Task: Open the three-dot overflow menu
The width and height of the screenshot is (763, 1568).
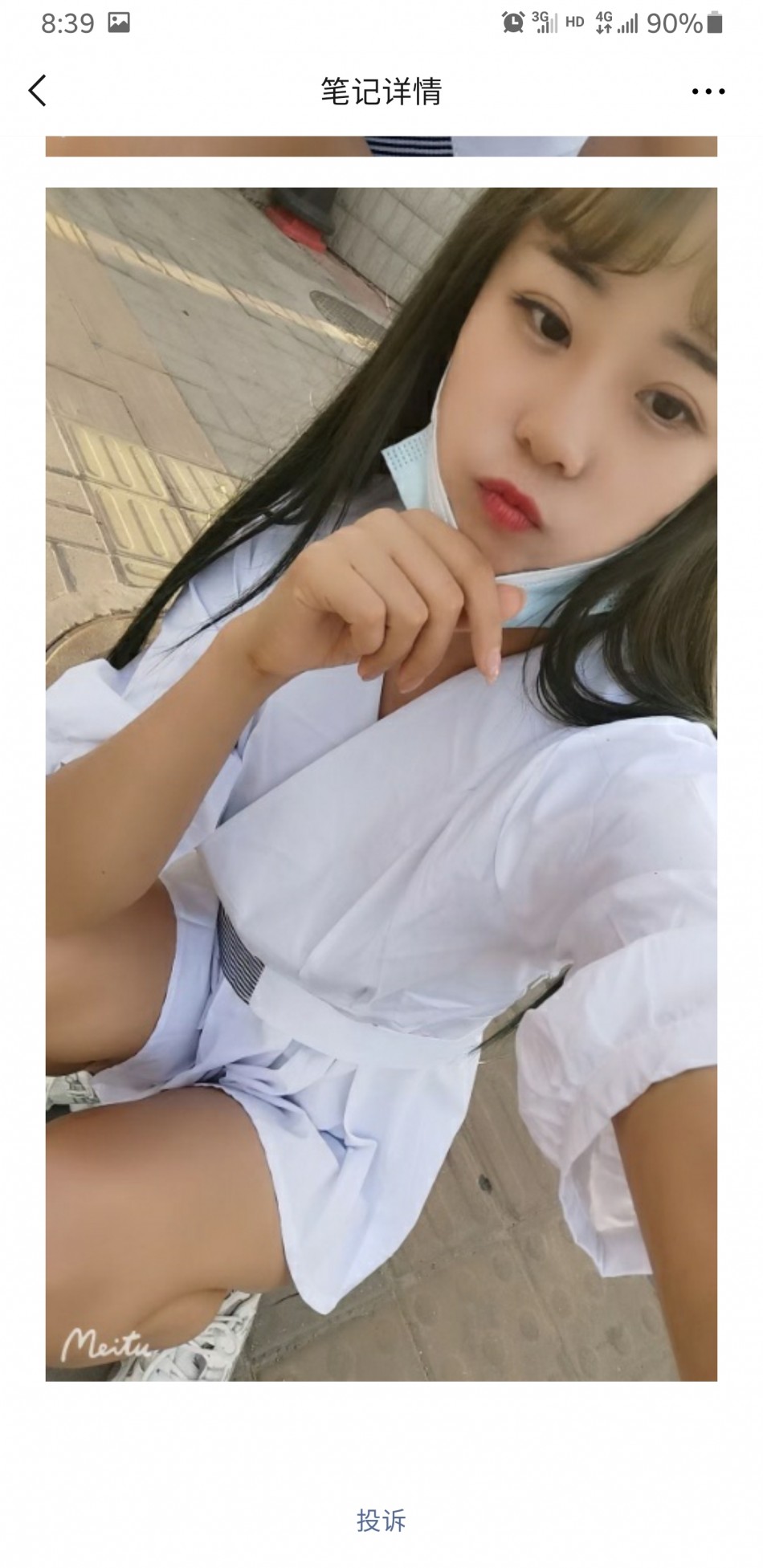Action: 708,92
